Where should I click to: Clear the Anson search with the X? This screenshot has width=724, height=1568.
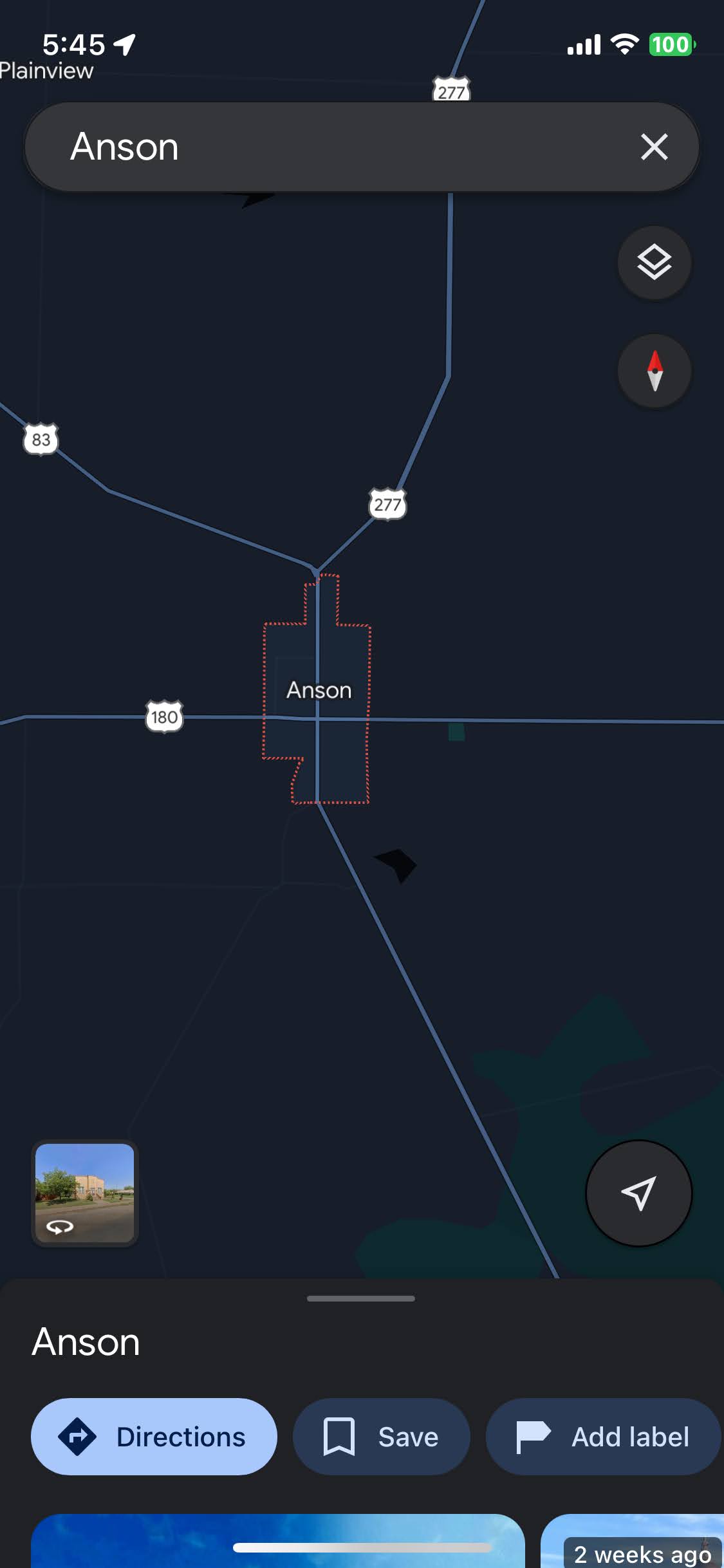(x=654, y=147)
